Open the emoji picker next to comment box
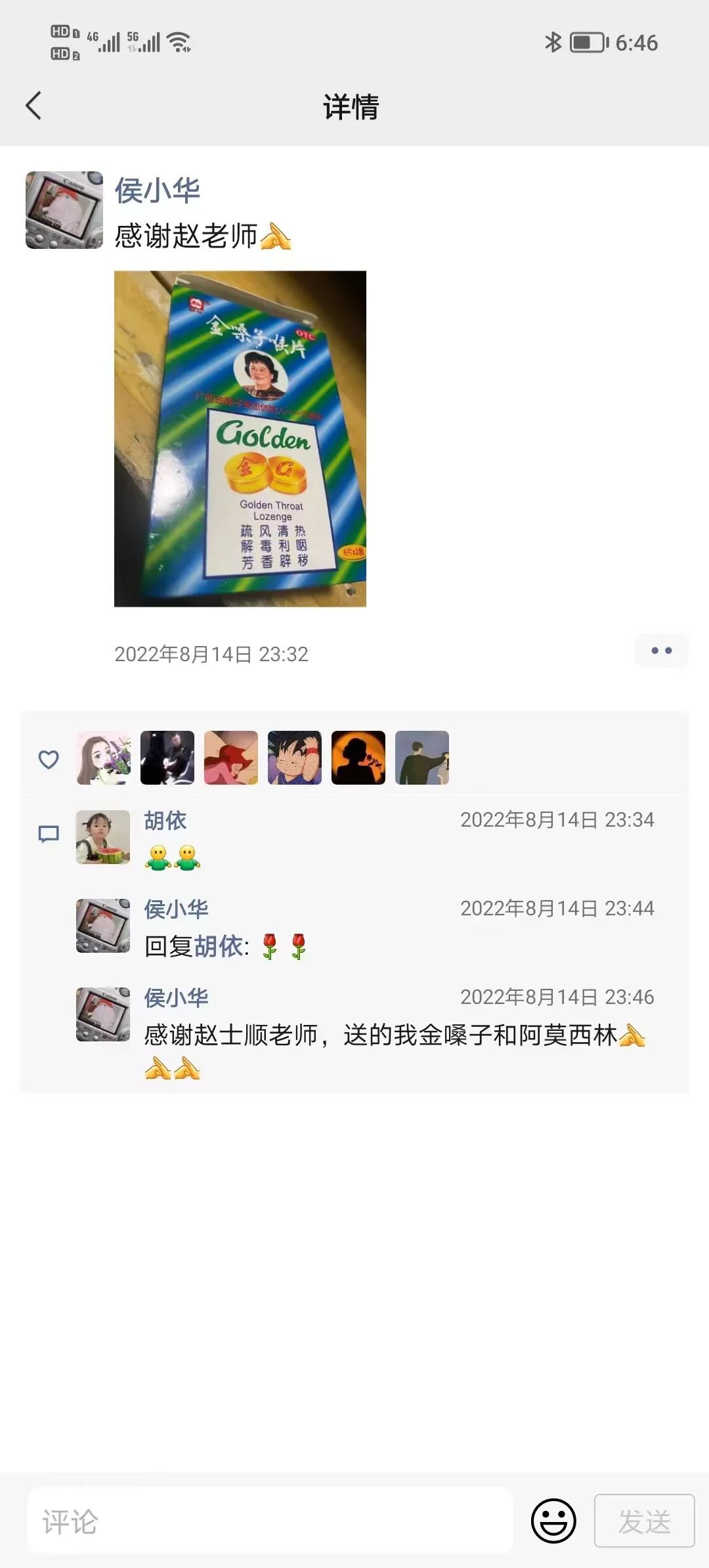The image size is (709, 1568). pyautogui.click(x=553, y=1521)
